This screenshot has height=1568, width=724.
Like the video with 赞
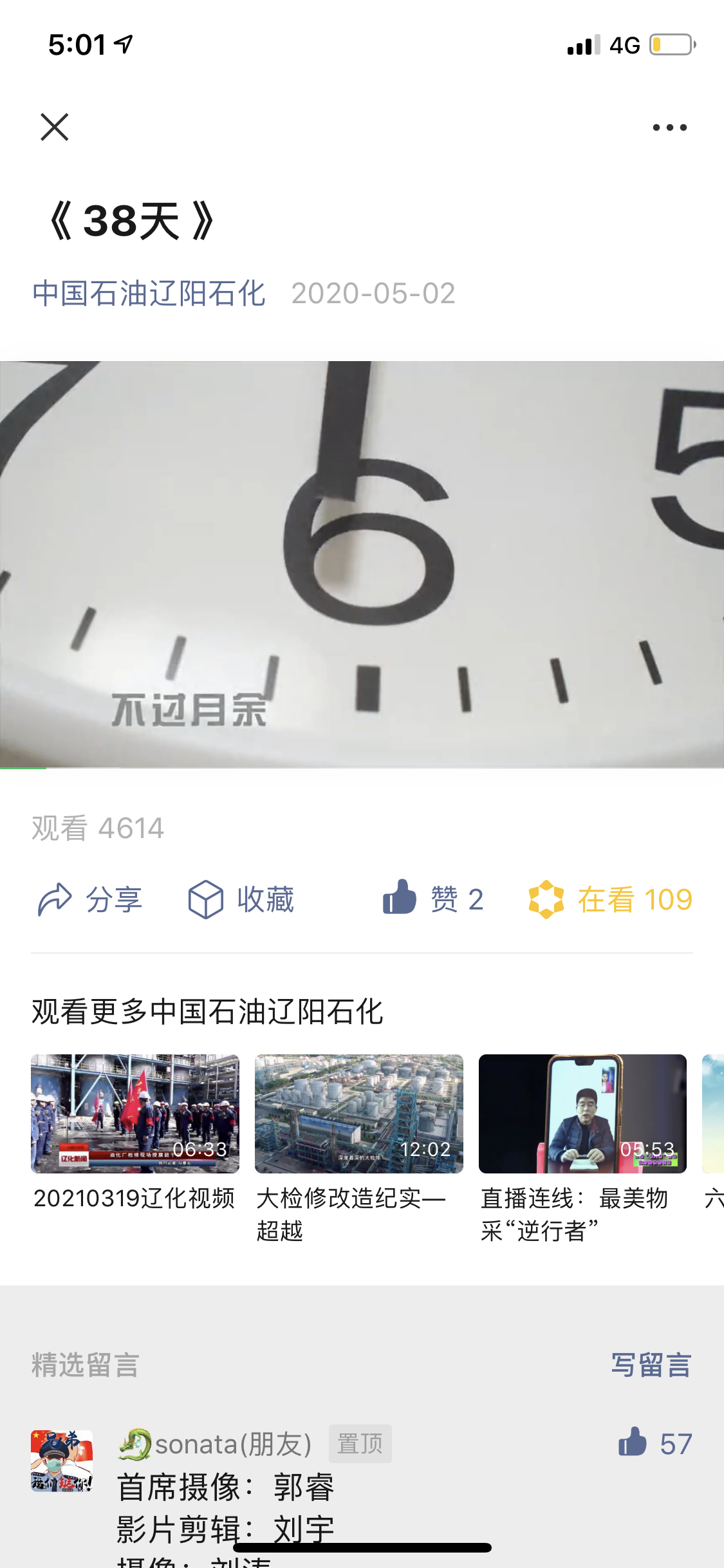pyautogui.click(x=432, y=898)
